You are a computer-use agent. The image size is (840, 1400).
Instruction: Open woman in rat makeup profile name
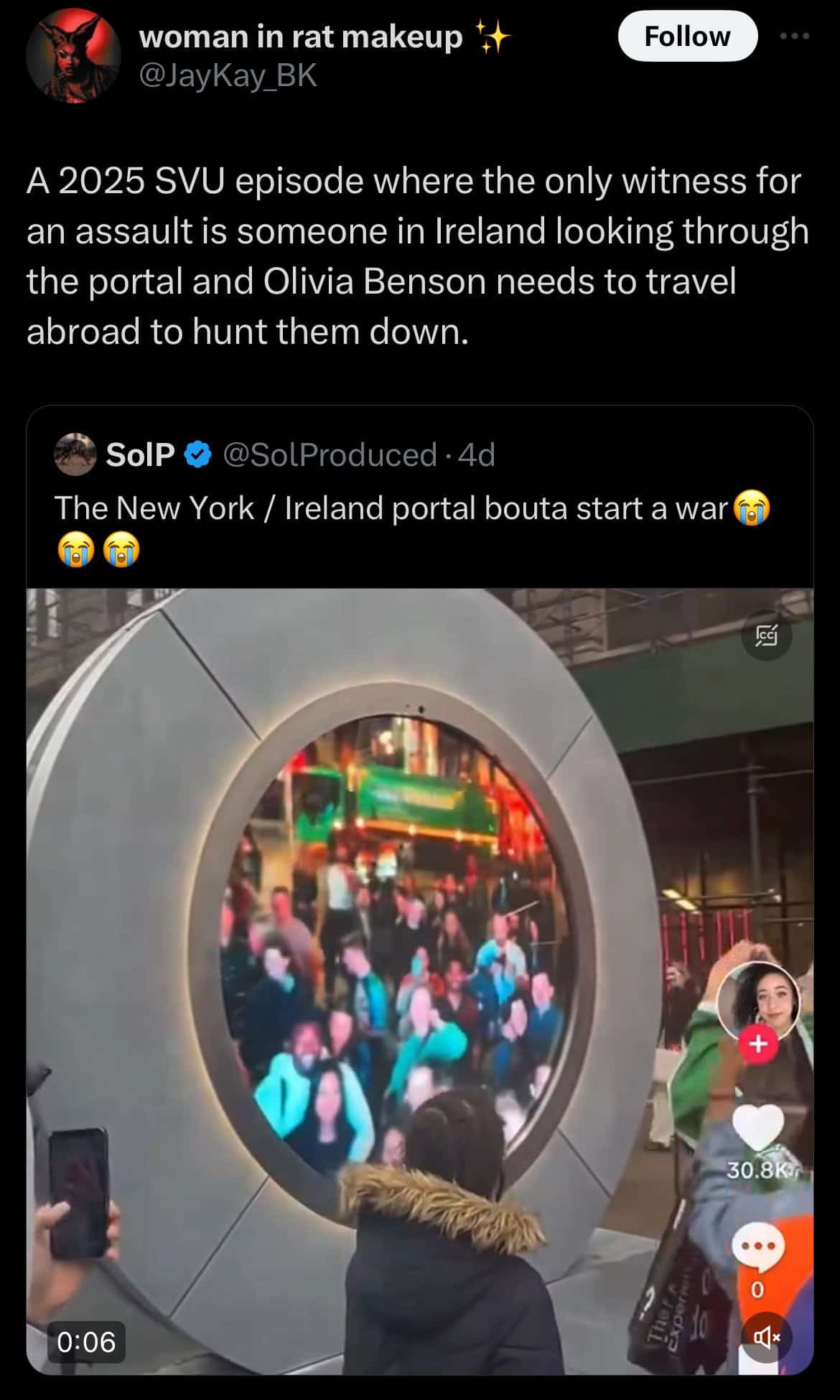click(x=301, y=36)
